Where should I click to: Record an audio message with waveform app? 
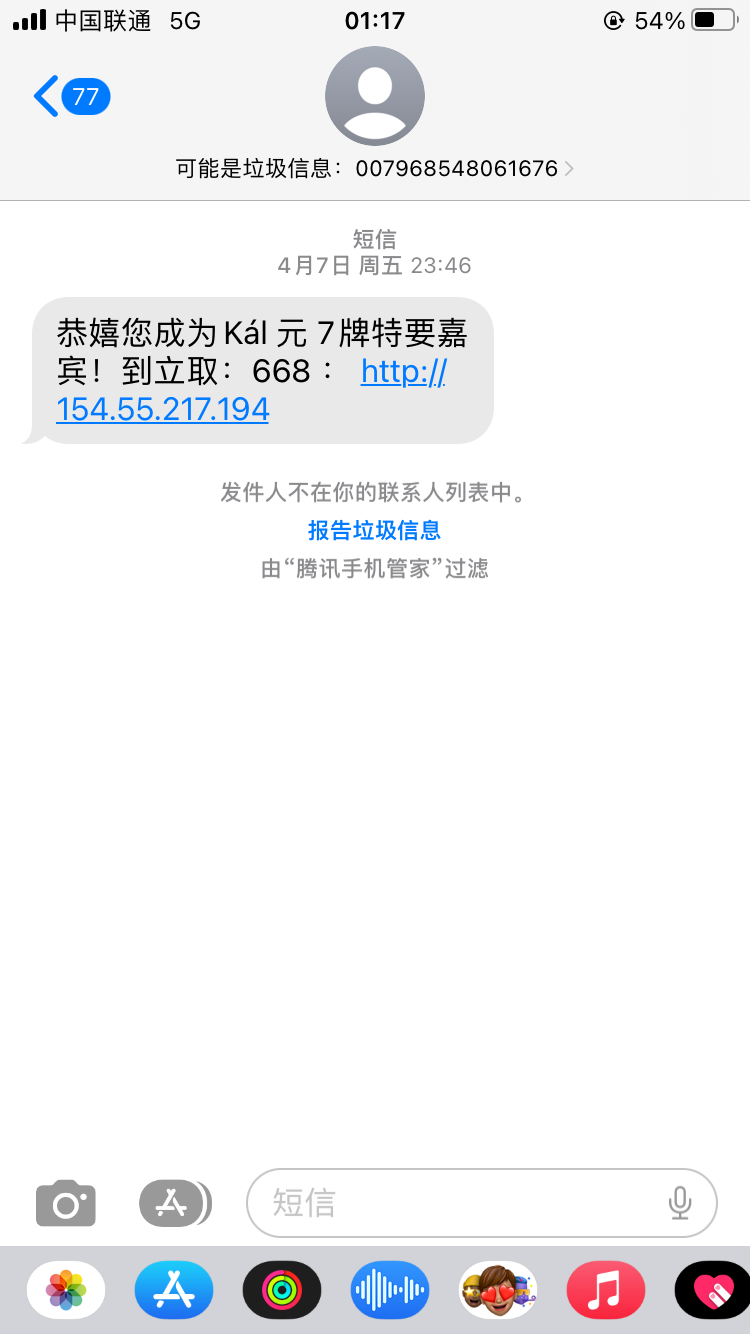pyautogui.click(x=390, y=1290)
